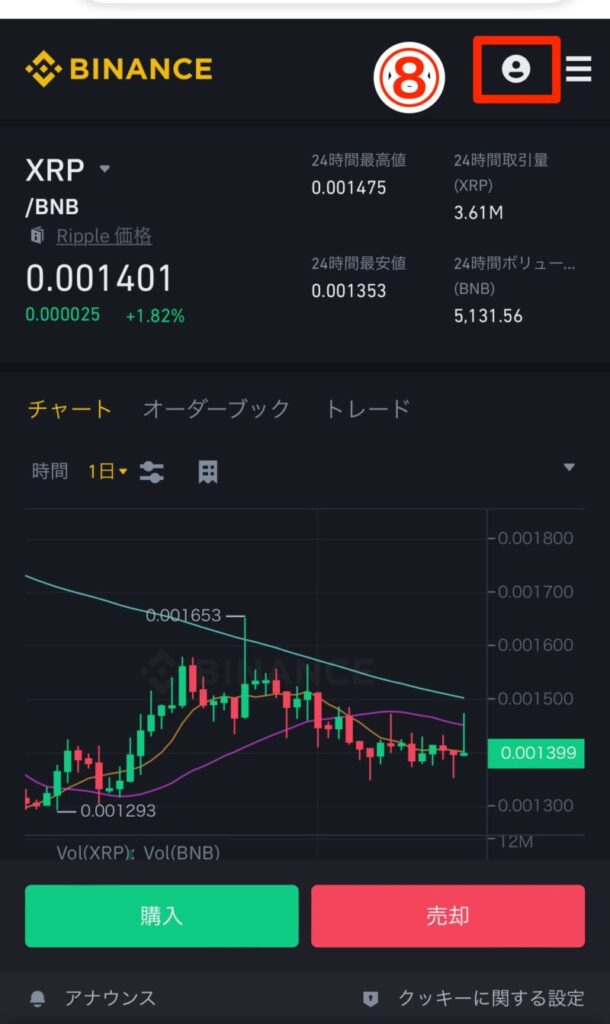This screenshot has width=610, height=1024.
Task: Switch to the チャート tab
Action: (x=70, y=408)
